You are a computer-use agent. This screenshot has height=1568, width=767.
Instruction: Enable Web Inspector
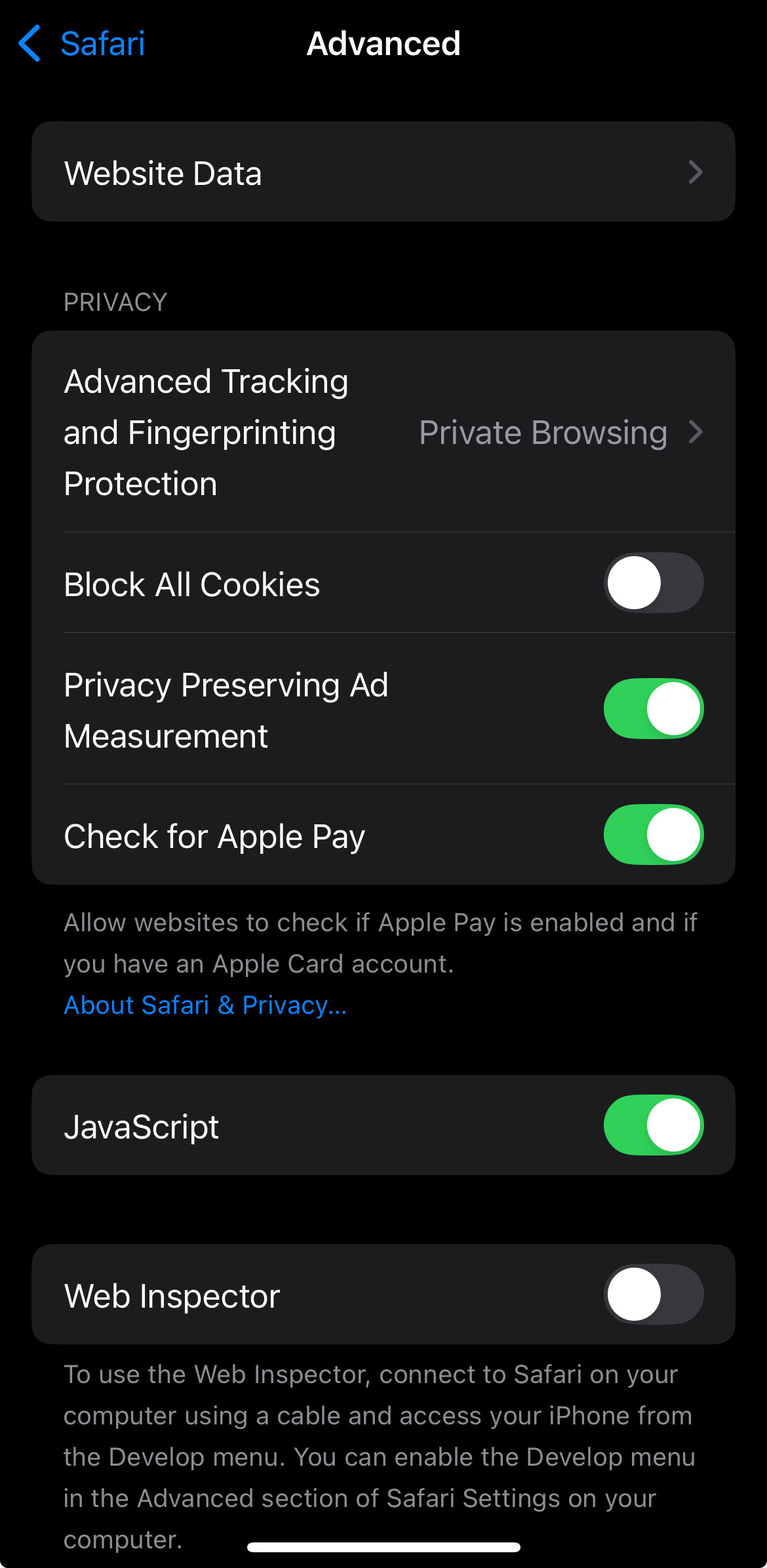653,1295
